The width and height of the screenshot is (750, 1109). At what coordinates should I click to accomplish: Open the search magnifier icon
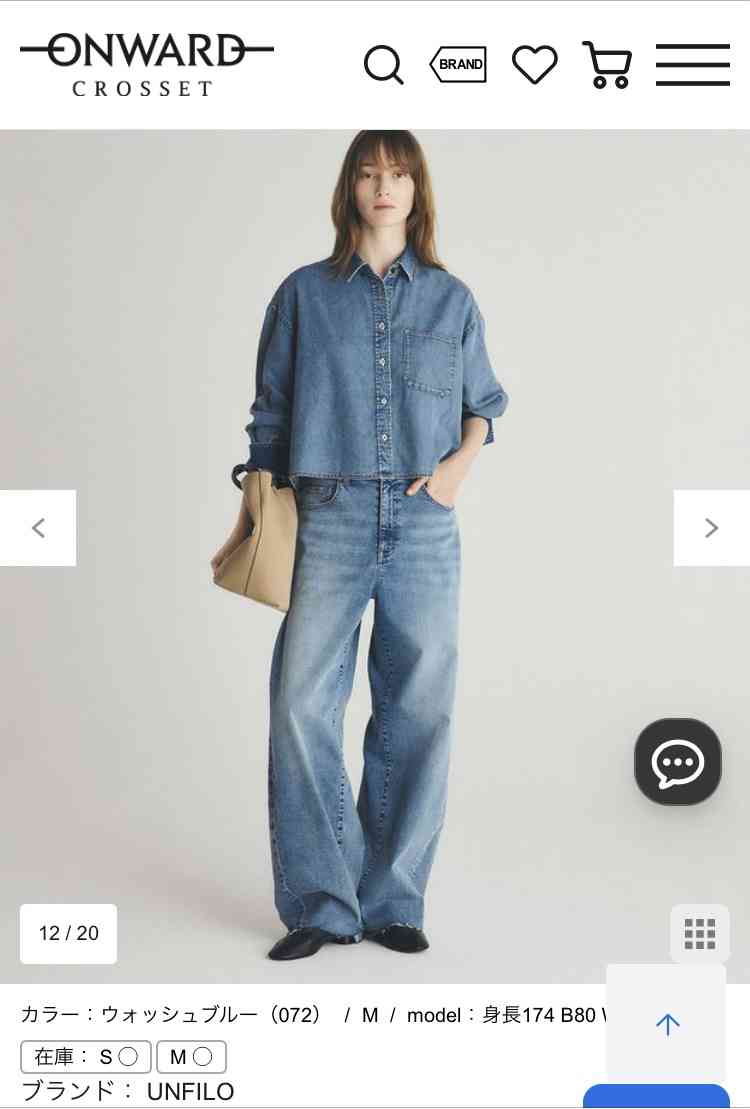383,66
